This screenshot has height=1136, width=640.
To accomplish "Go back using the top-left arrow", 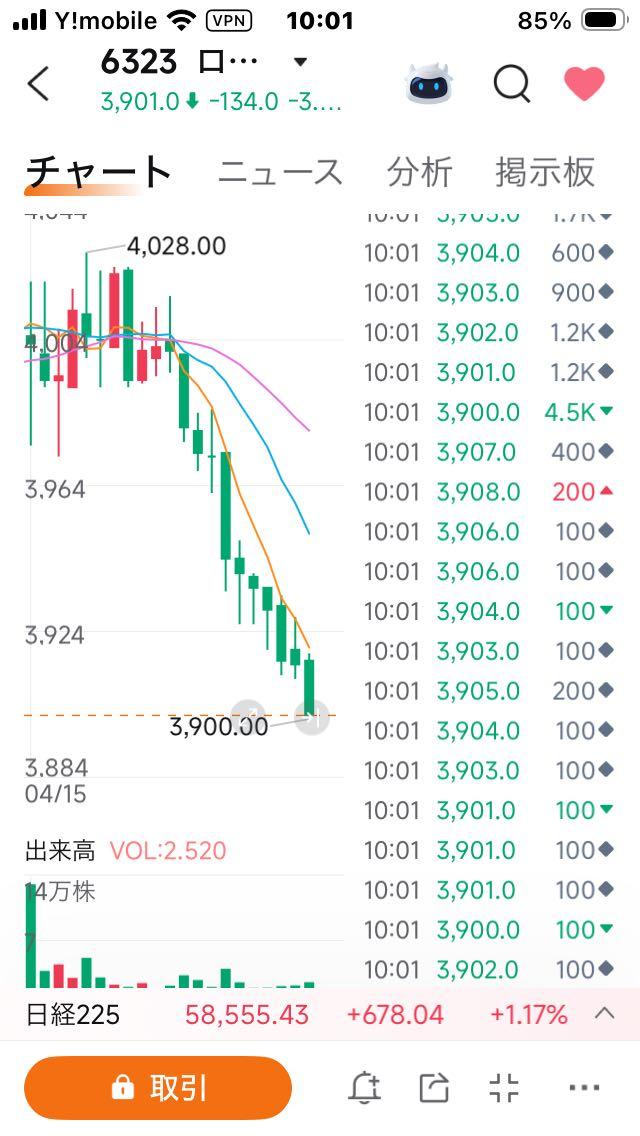I will (38, 84).
